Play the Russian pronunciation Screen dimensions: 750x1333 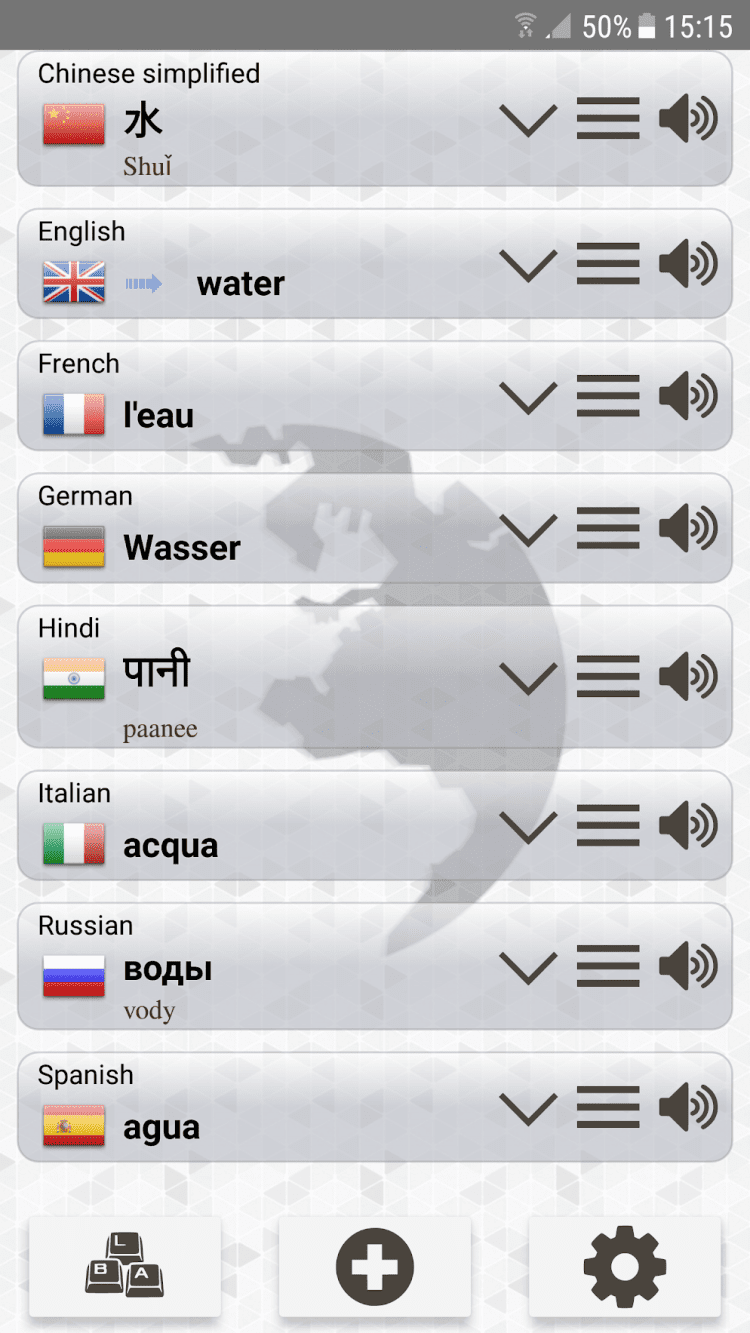click(688, 967)
